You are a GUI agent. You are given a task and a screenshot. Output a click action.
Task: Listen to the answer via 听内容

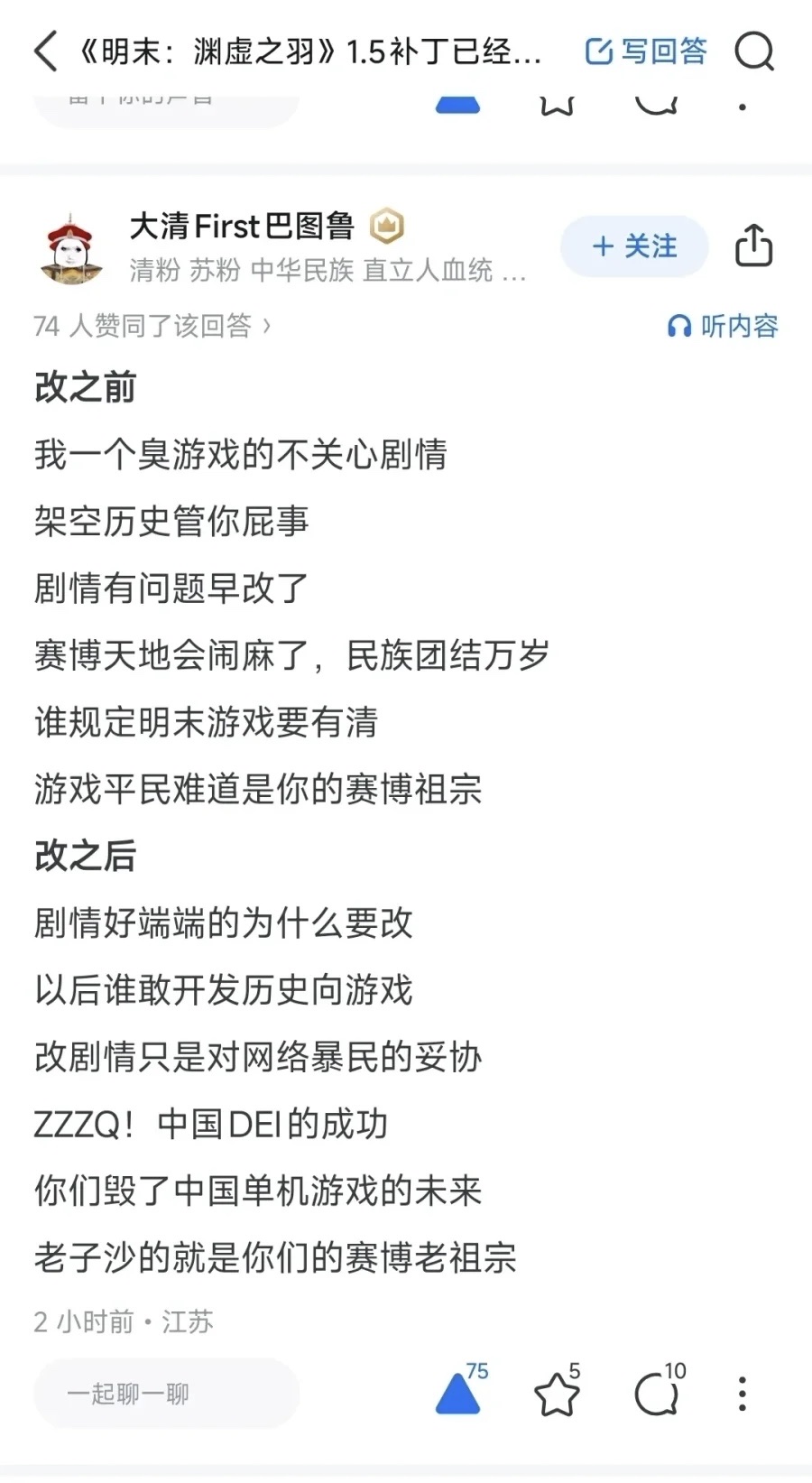(723, 326)
